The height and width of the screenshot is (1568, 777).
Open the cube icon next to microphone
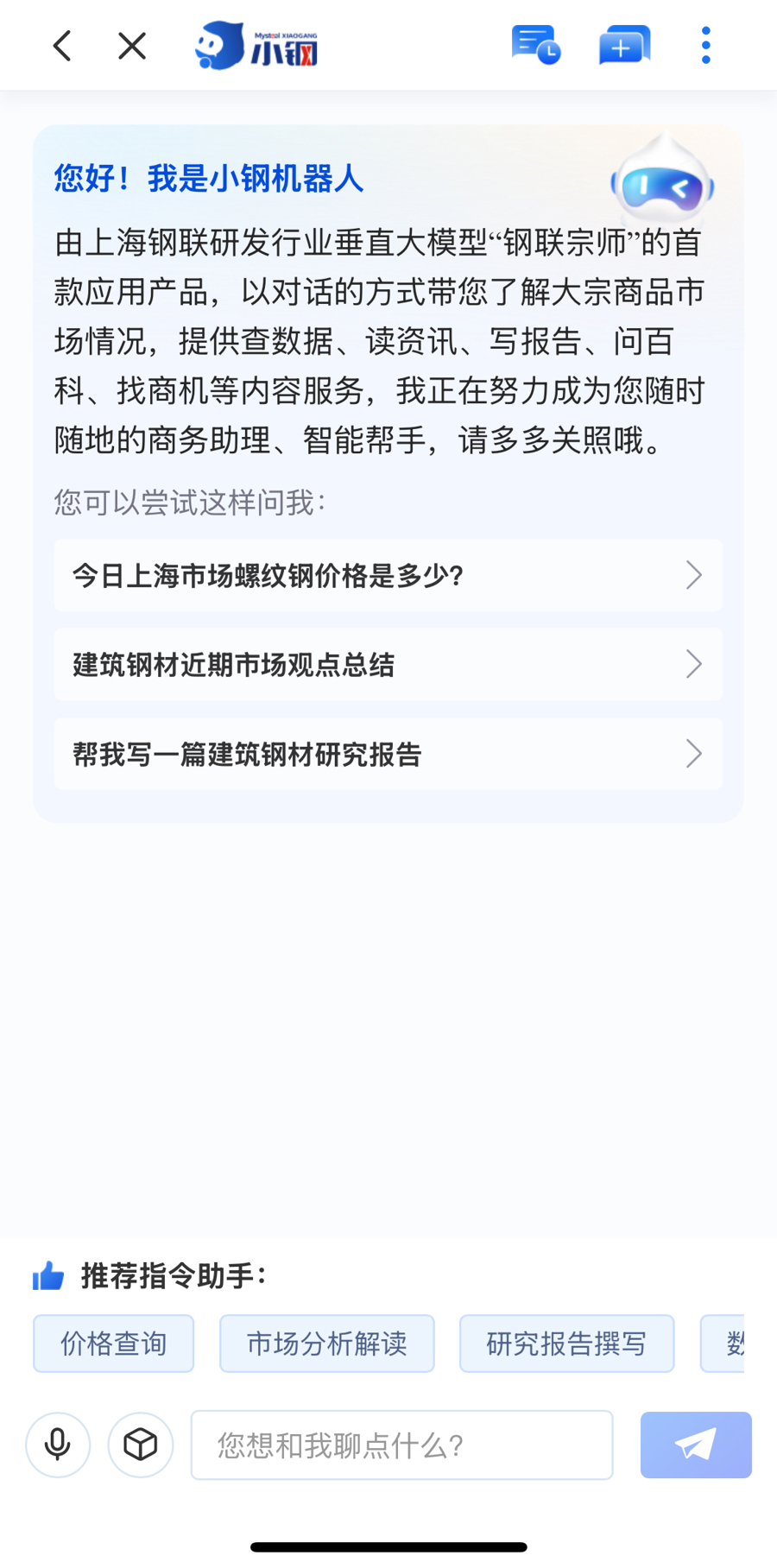(140, 1445)
